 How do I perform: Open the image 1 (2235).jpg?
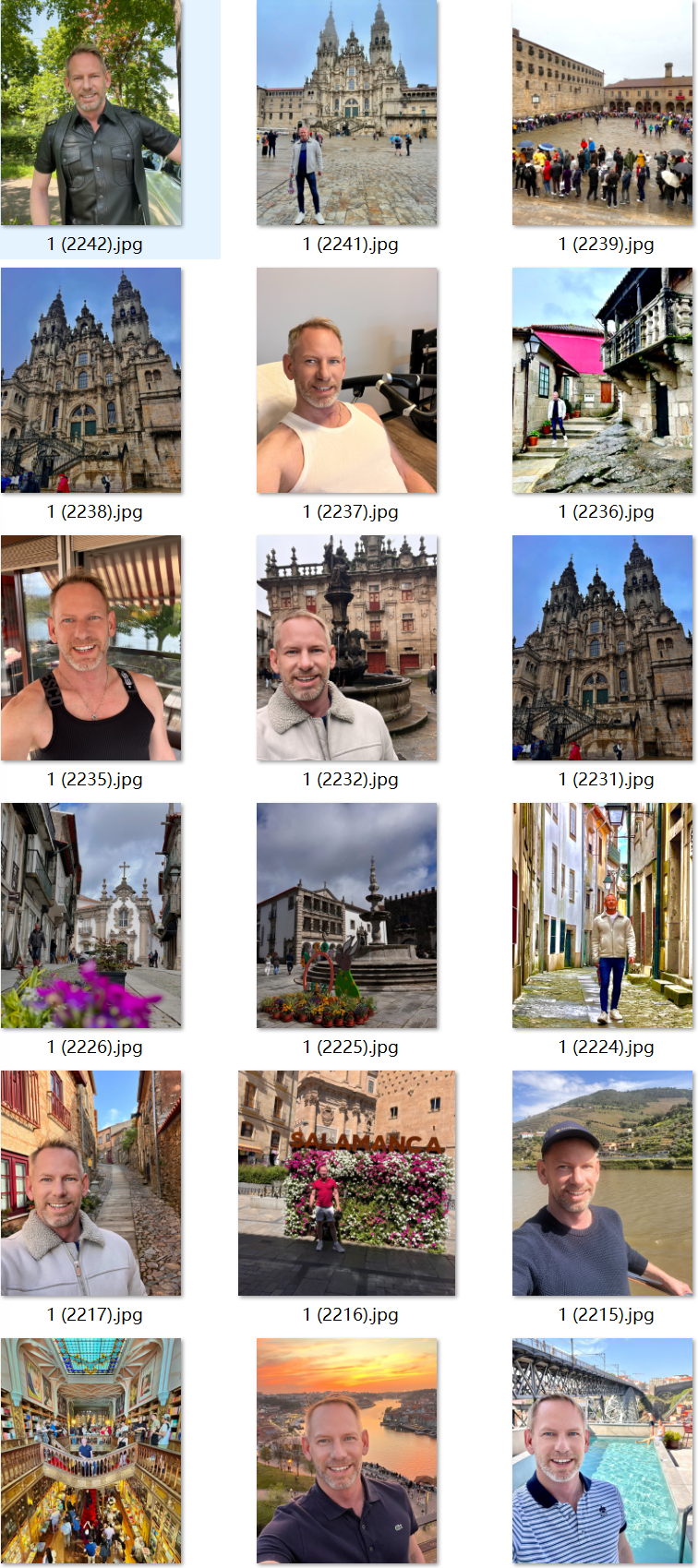(x=91, y=648)
